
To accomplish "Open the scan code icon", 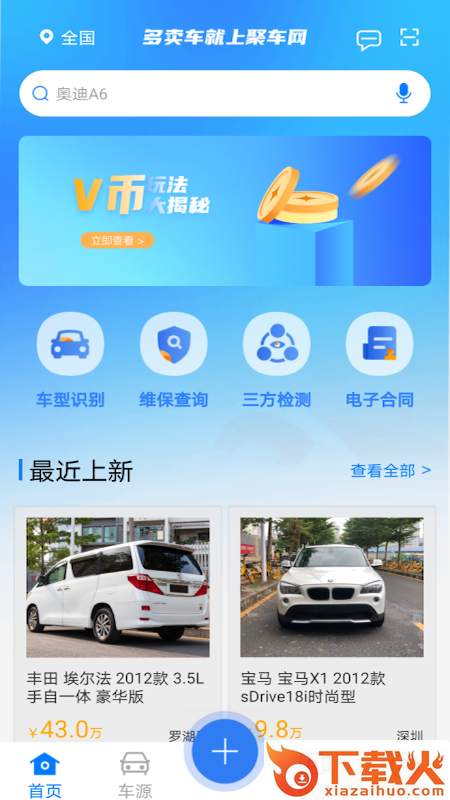I will pos(409,38).
